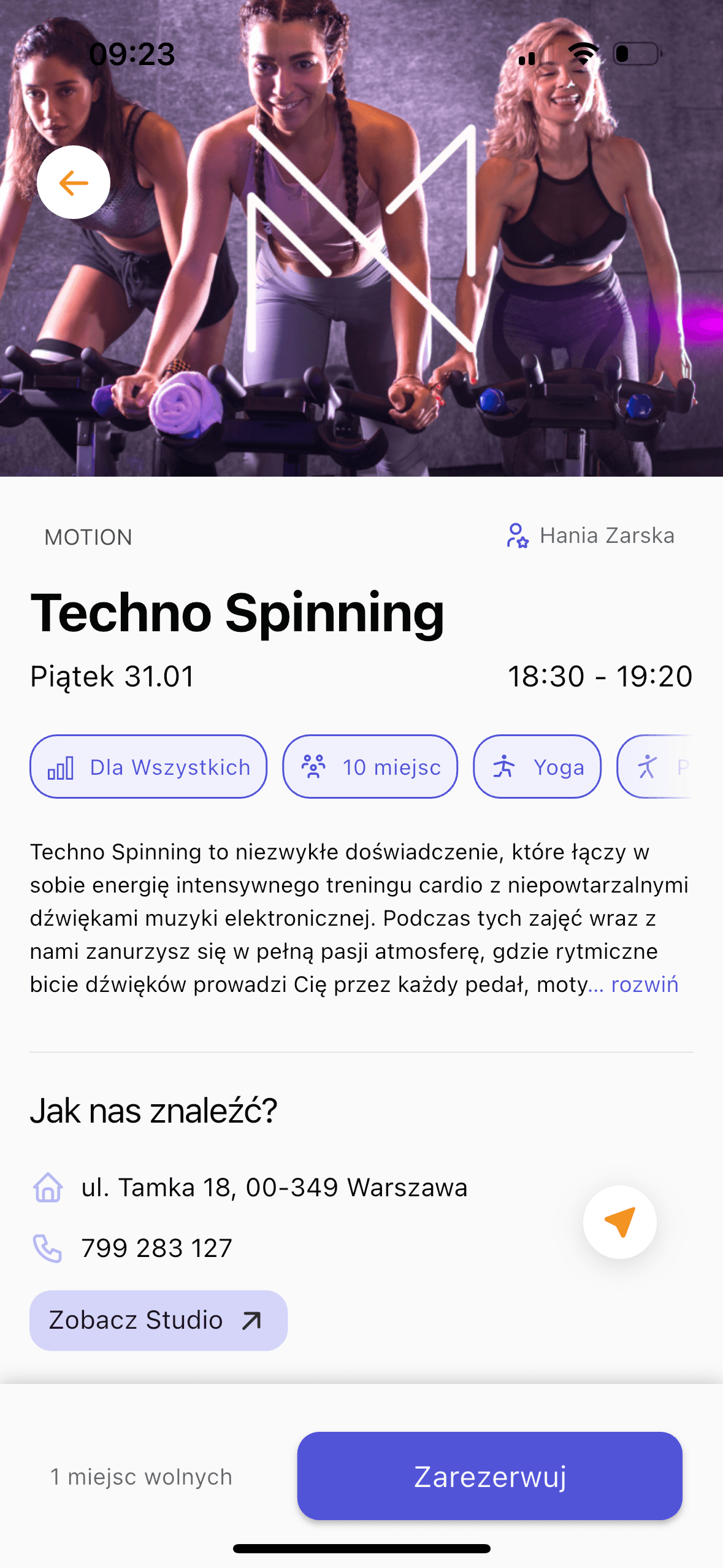Click the home icon beside the address
The image size is (723, 1568).
coord(48,1187)
